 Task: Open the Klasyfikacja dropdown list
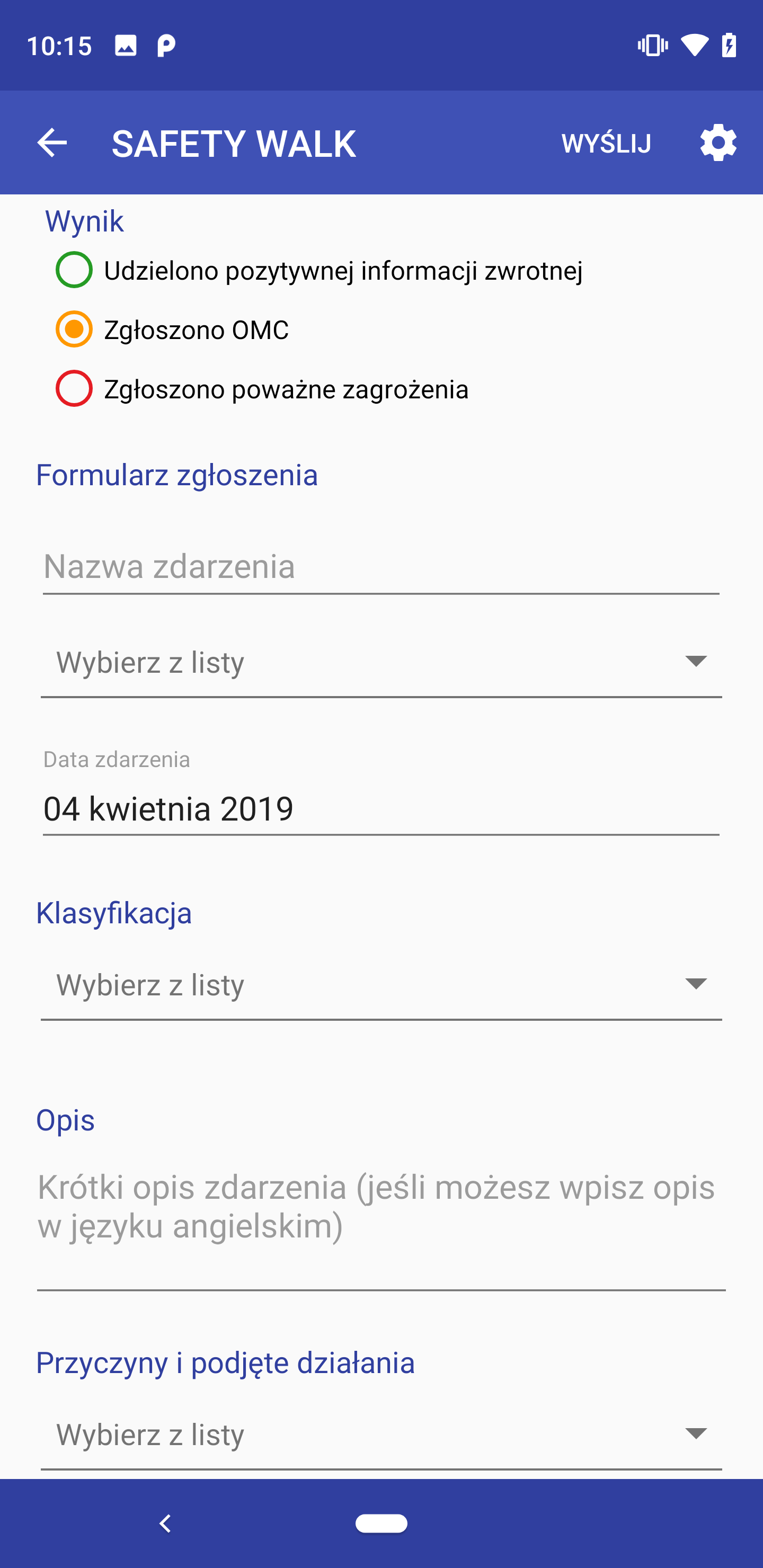click(381, 985)
